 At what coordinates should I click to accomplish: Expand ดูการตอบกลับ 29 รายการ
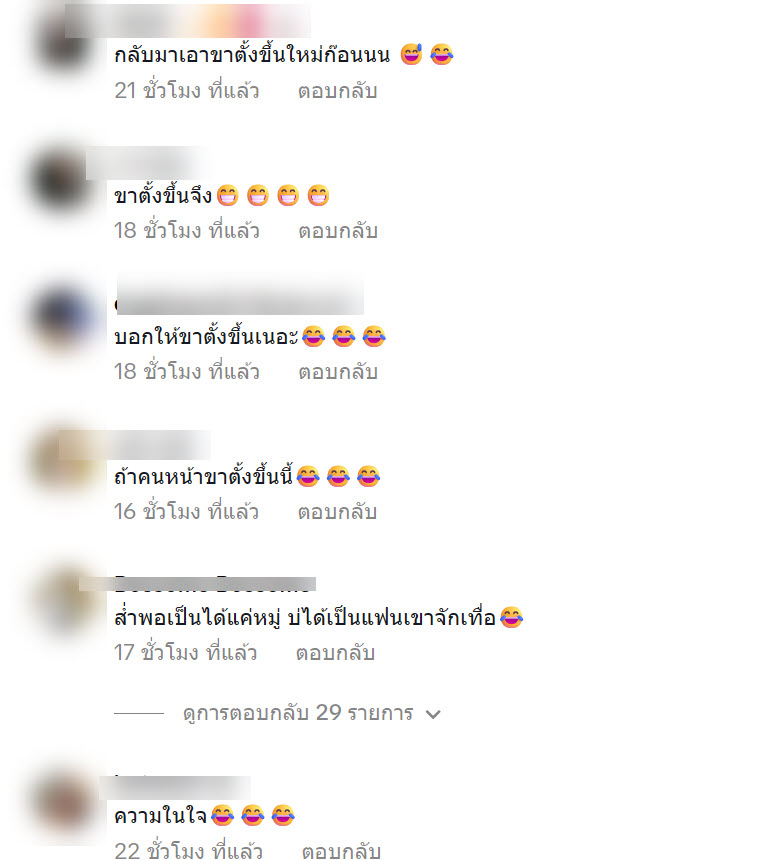pyautogui.click(x=311, y=714)
